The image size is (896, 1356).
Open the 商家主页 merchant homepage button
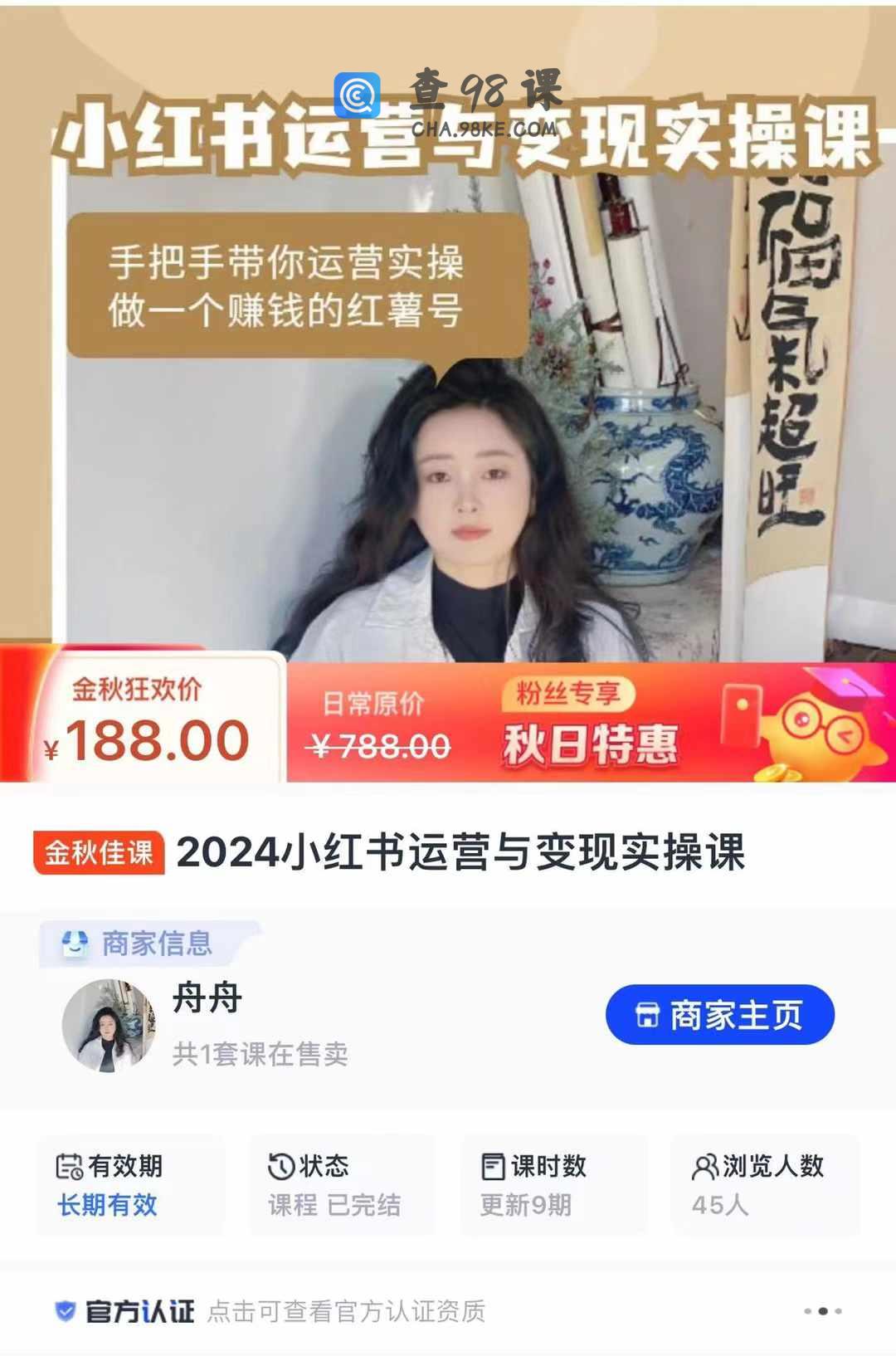tap(719, 1014)
